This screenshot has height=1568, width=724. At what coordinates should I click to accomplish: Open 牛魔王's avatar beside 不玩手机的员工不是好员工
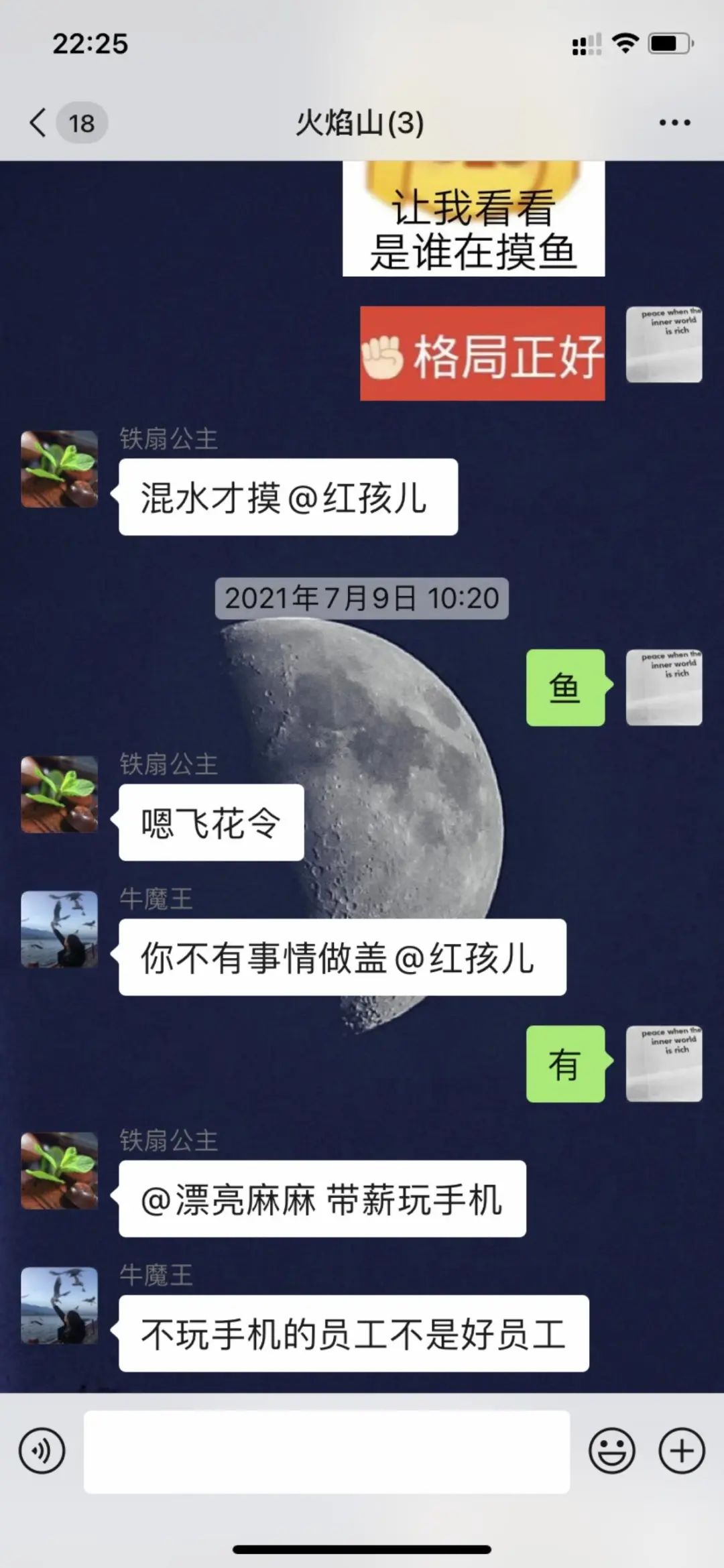[x=60, y=1306]
